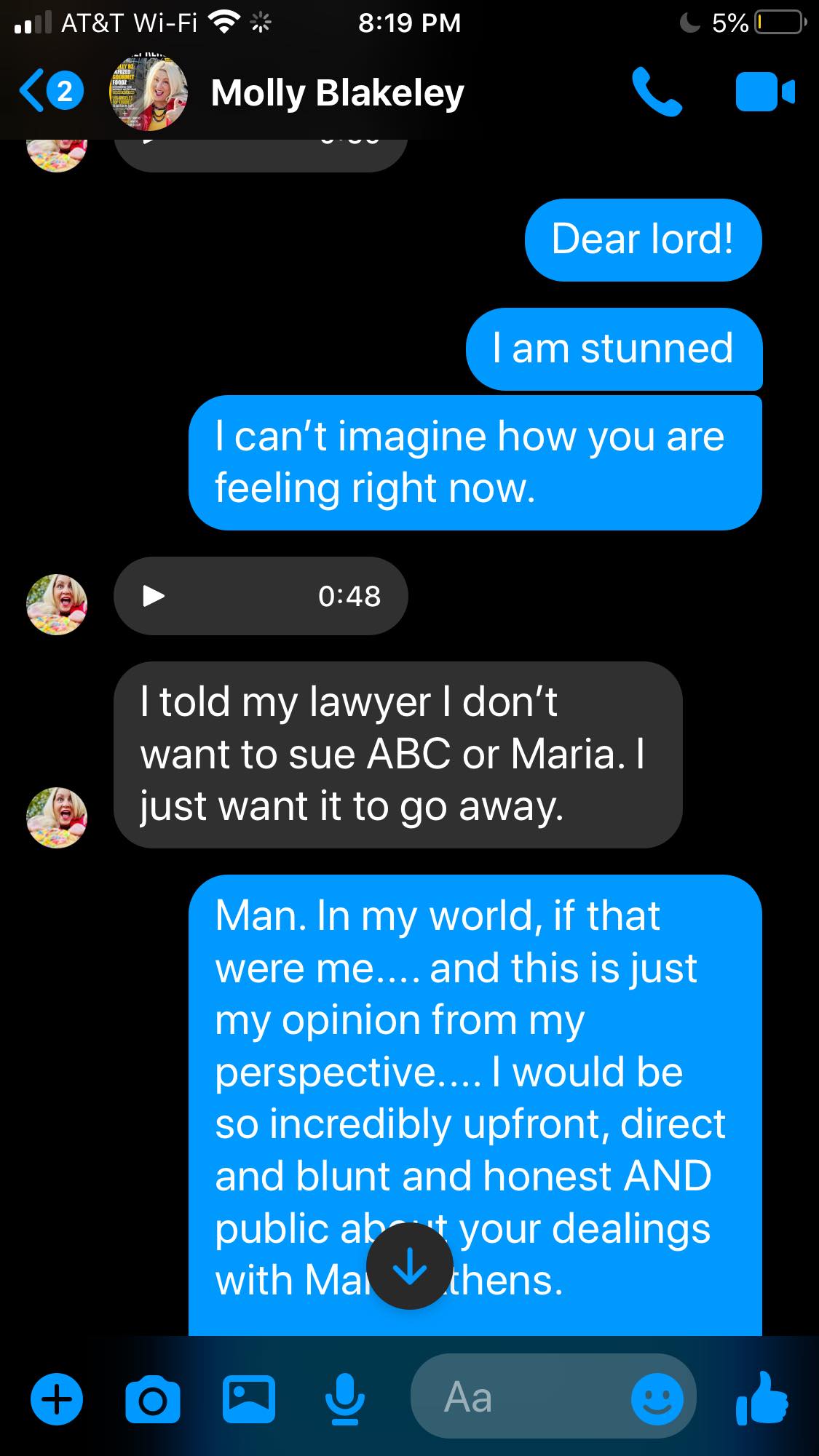Send a thumbs-up like
The width and height of the screenshot is (819, 1456).
pos(761,1397)
